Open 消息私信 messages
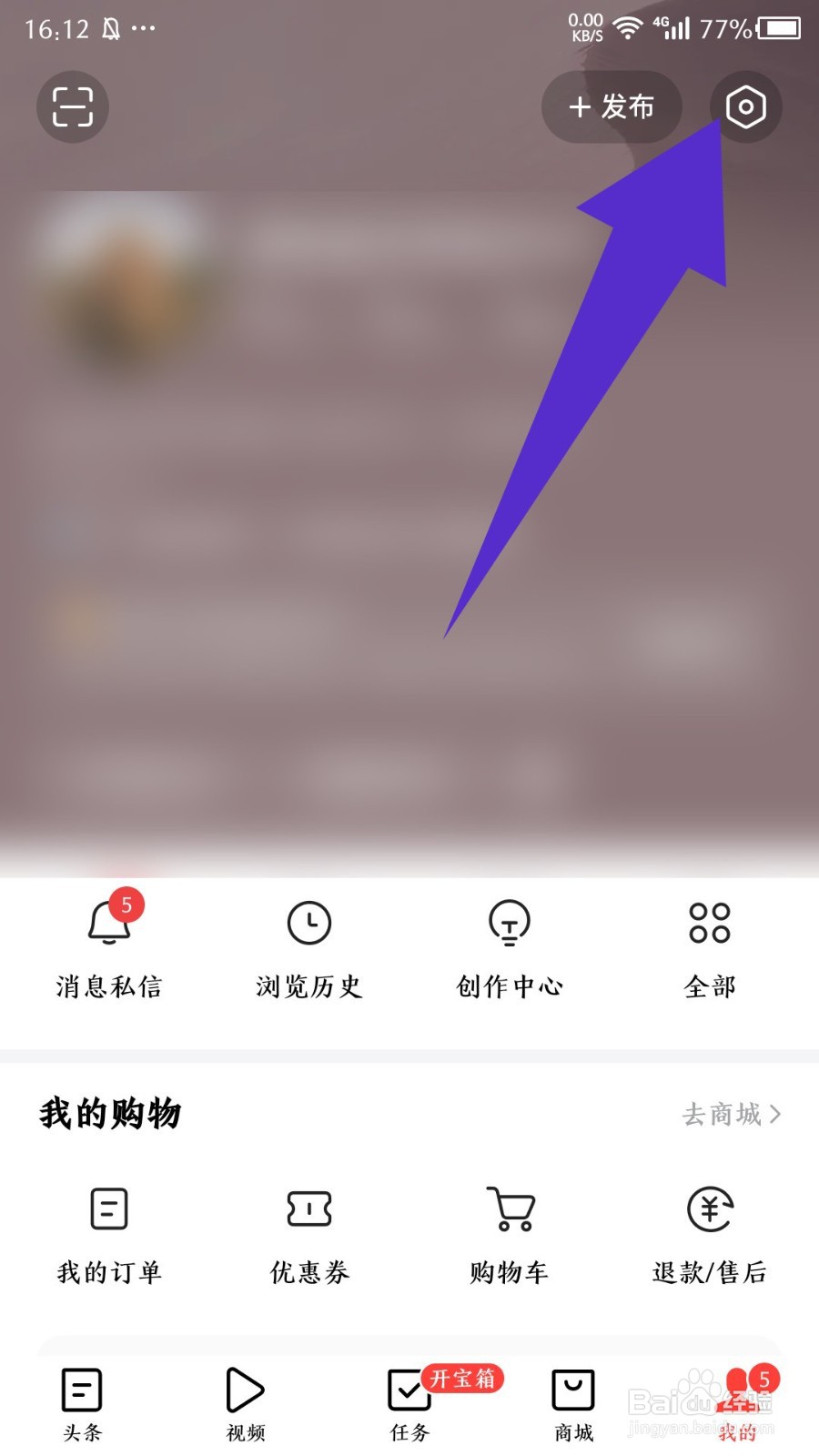Image resolution: width=819 pixels, height=1456 pixels. (108, 946)
